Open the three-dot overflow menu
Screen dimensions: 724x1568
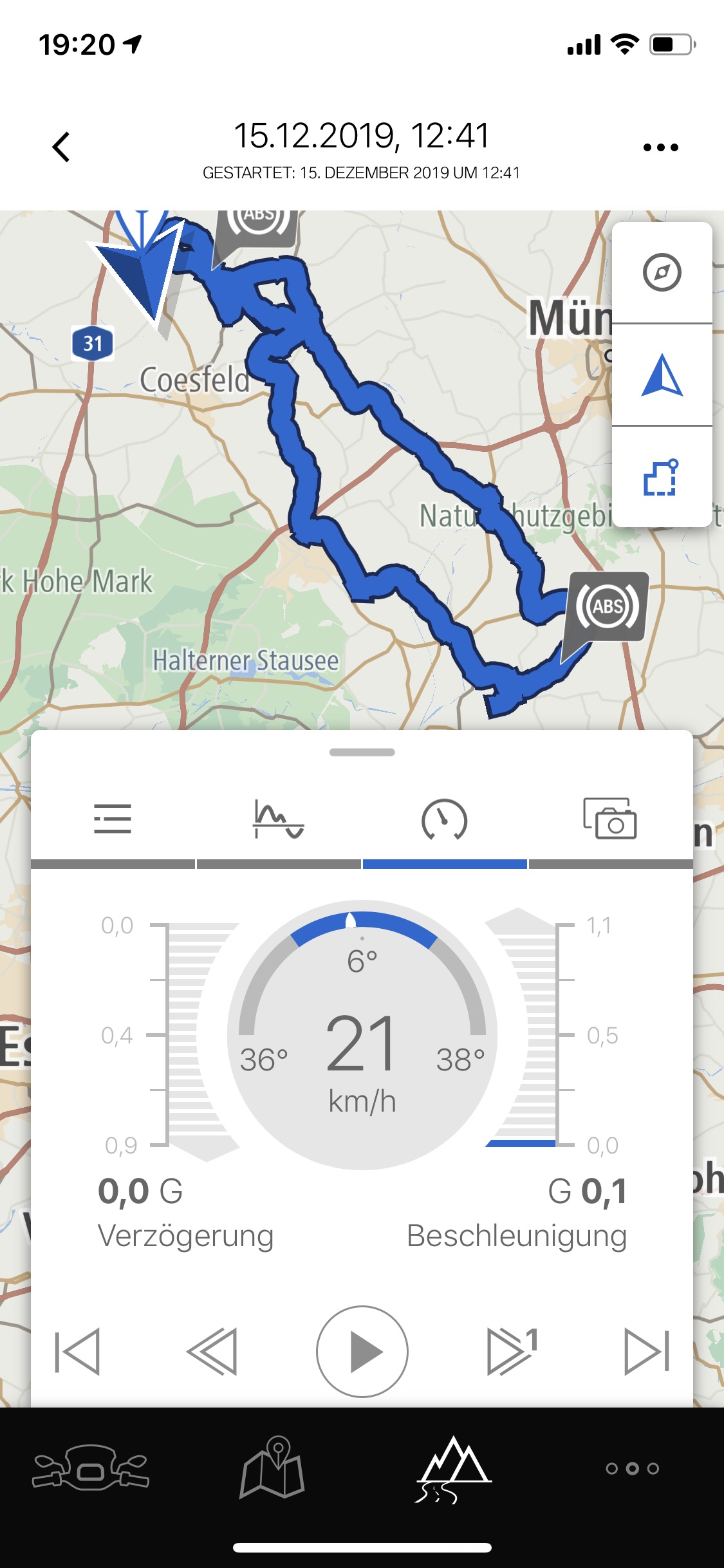(660, 147)
